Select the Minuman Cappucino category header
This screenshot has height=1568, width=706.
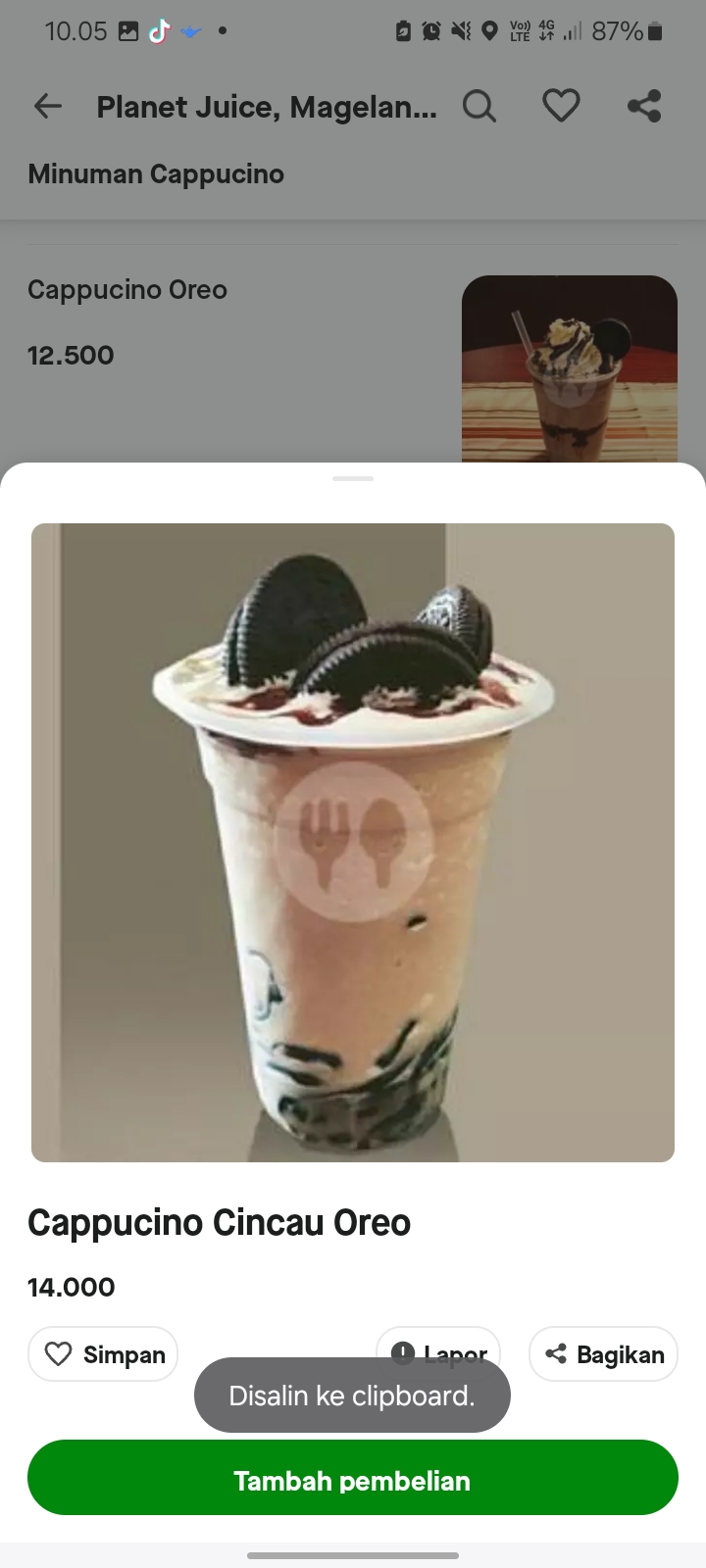(x=156, y=173)
